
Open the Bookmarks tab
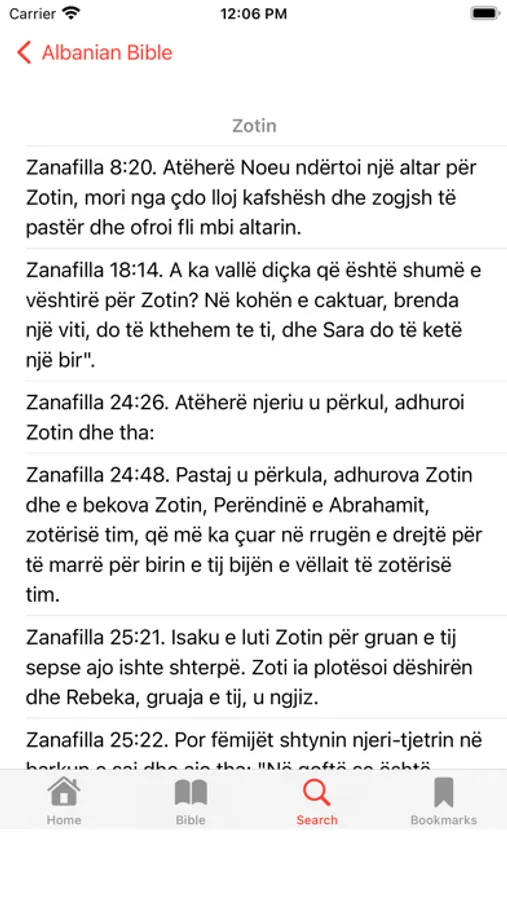(443, 801)
